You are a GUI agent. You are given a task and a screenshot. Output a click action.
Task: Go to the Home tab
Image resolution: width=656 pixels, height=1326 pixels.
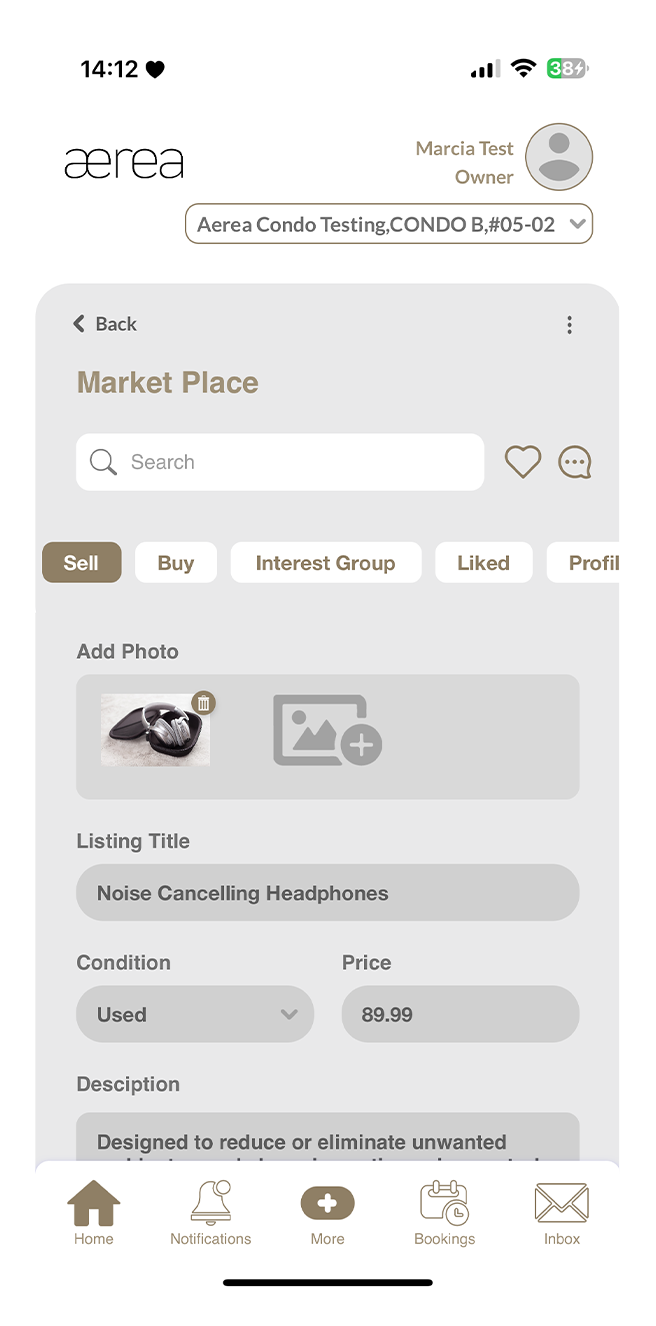[x=94, y=1213]
